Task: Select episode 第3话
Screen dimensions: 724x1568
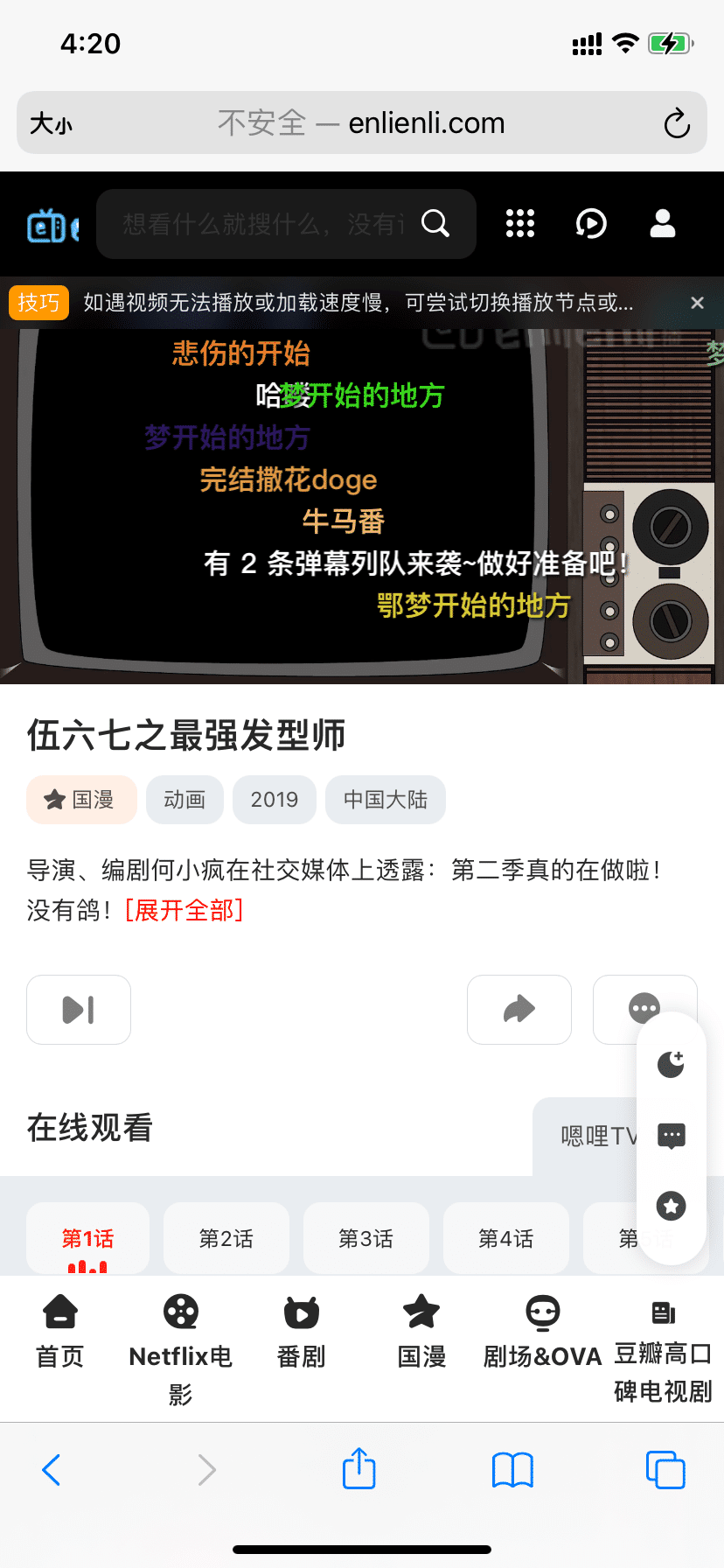Action: (366, 1238)
